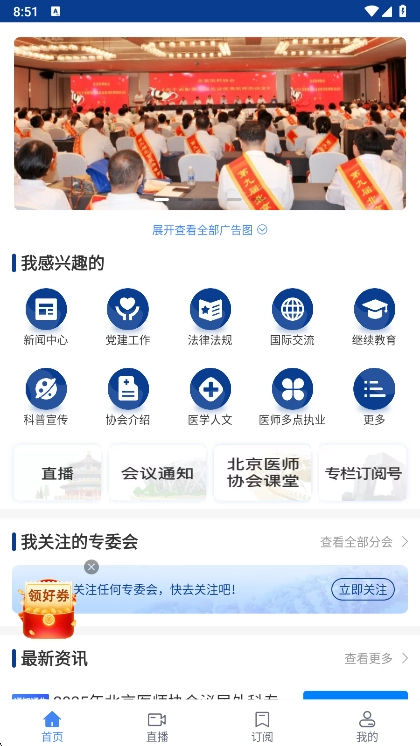Tap 更多 to see more categories
Viewport: 420px width, 746px height.
pyautogui.click(x=374, y=397)
